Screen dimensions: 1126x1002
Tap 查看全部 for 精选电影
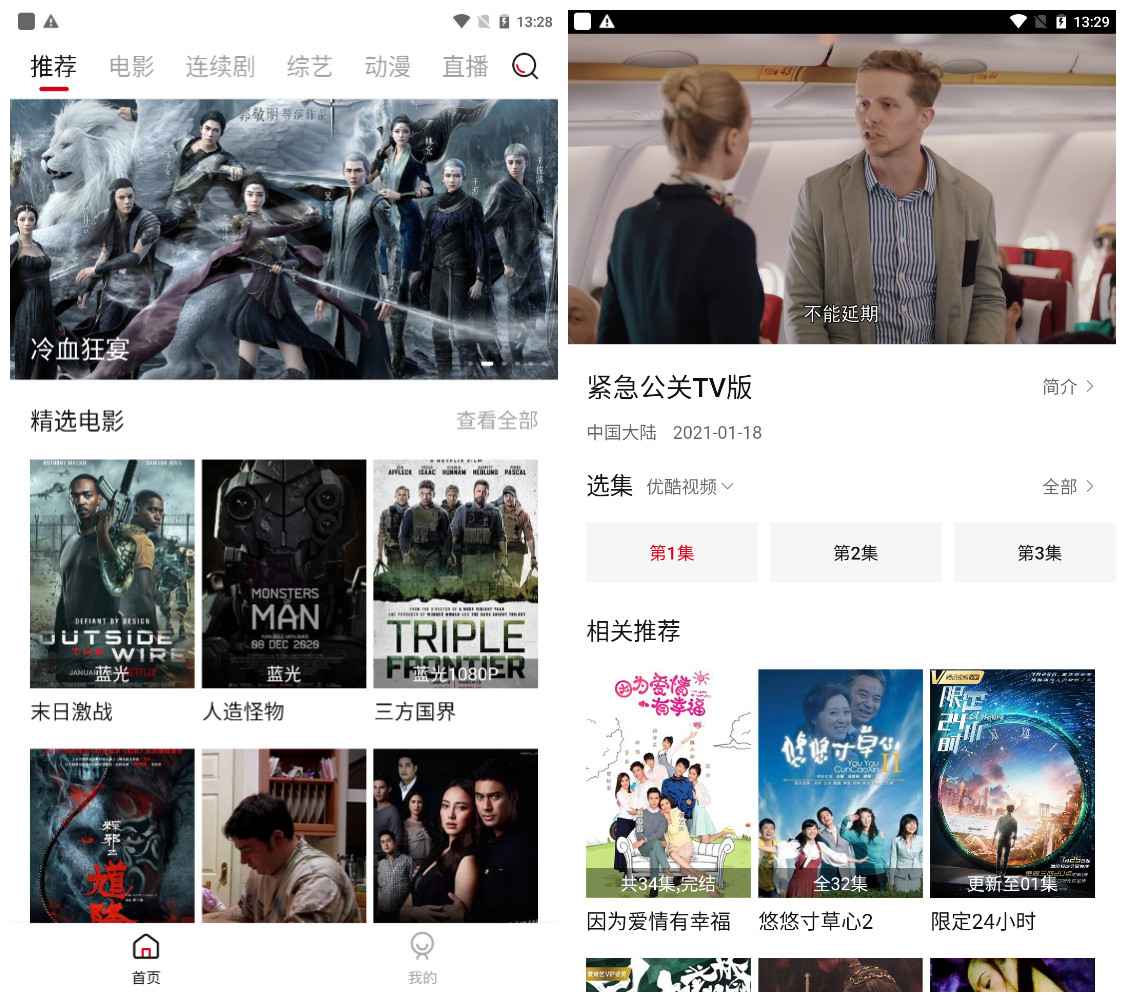[497, 421]
